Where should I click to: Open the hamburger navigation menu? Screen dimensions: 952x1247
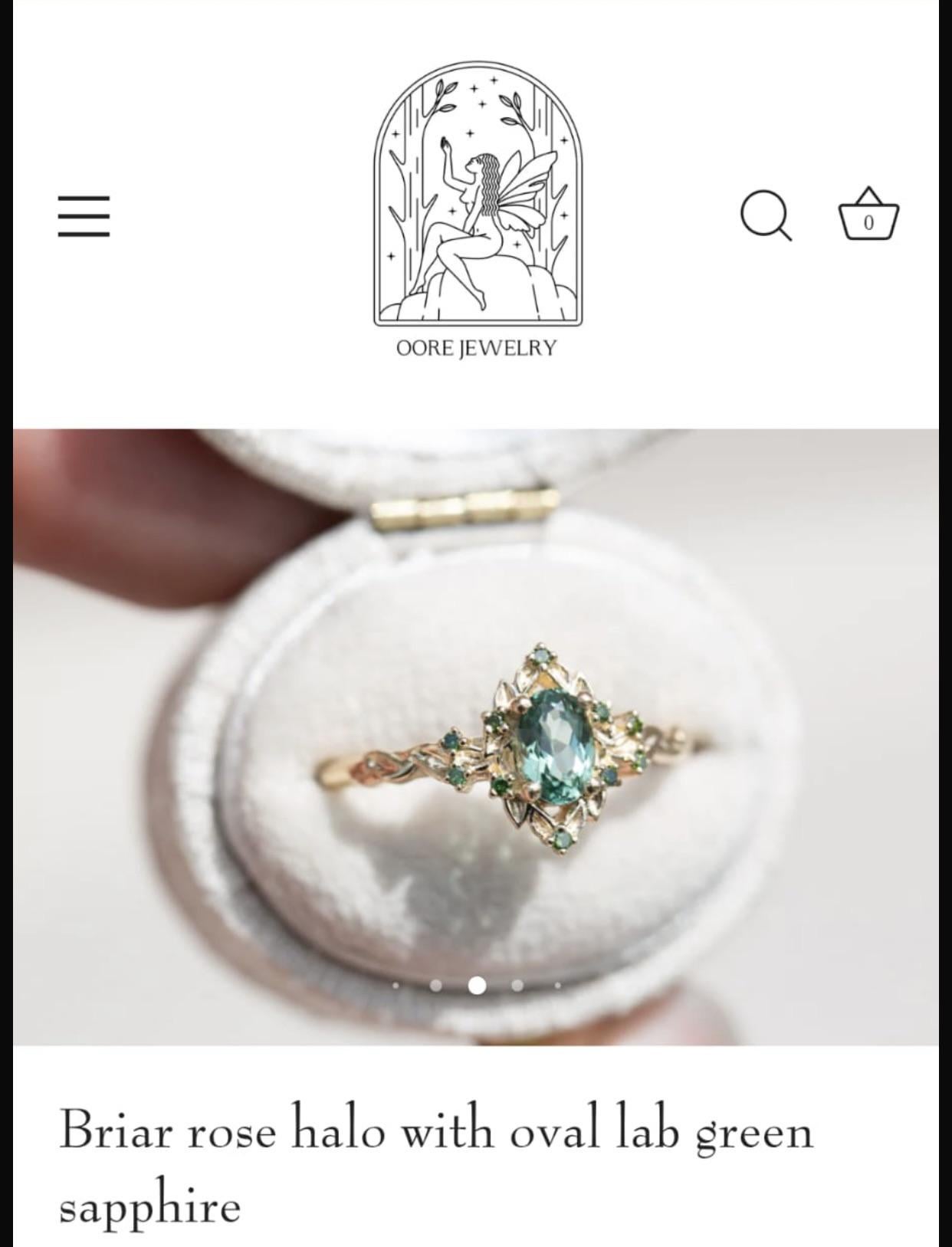click(84, 215)
